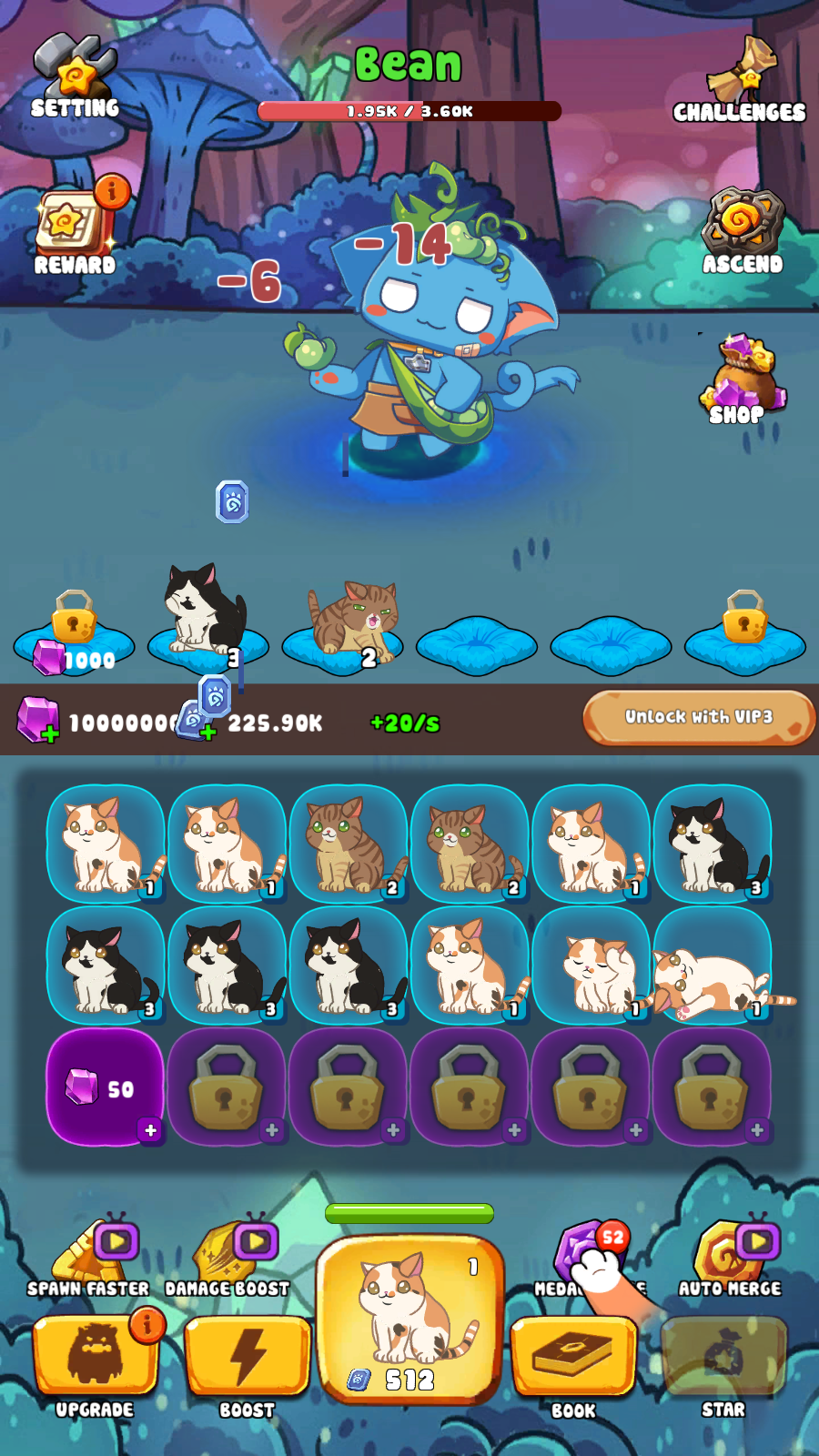
Task: Tap the Medal button with 52 badge
Action: pyautogui.click(x=587, y=1258)
